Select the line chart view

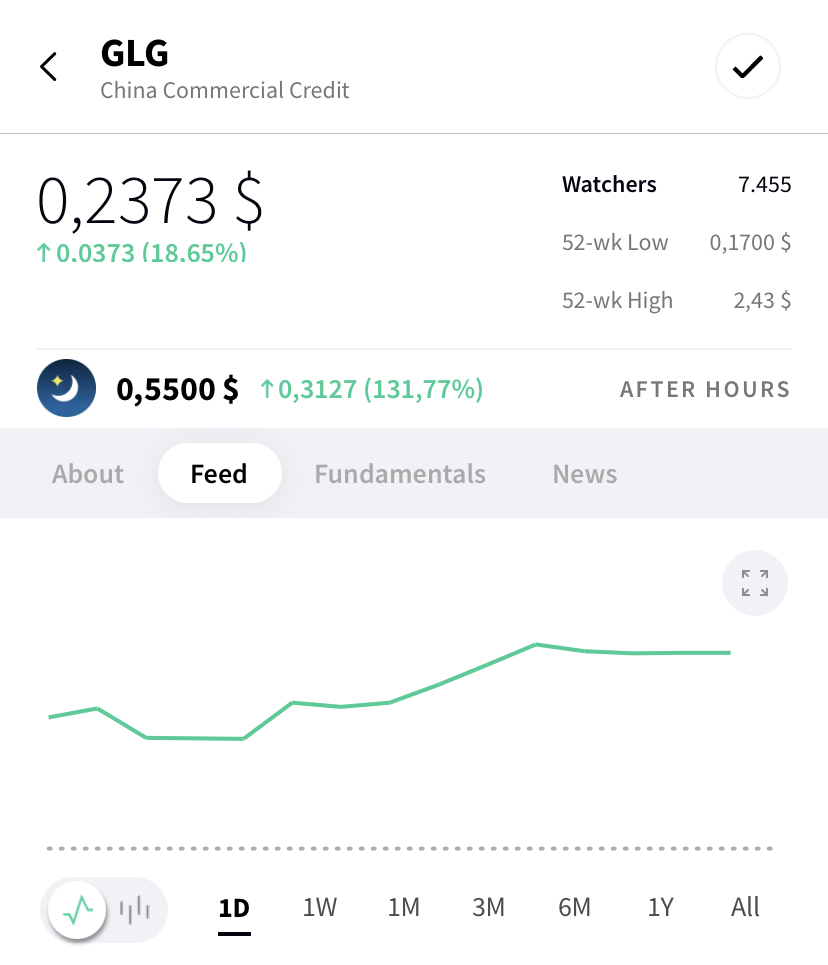click(78, 910)
